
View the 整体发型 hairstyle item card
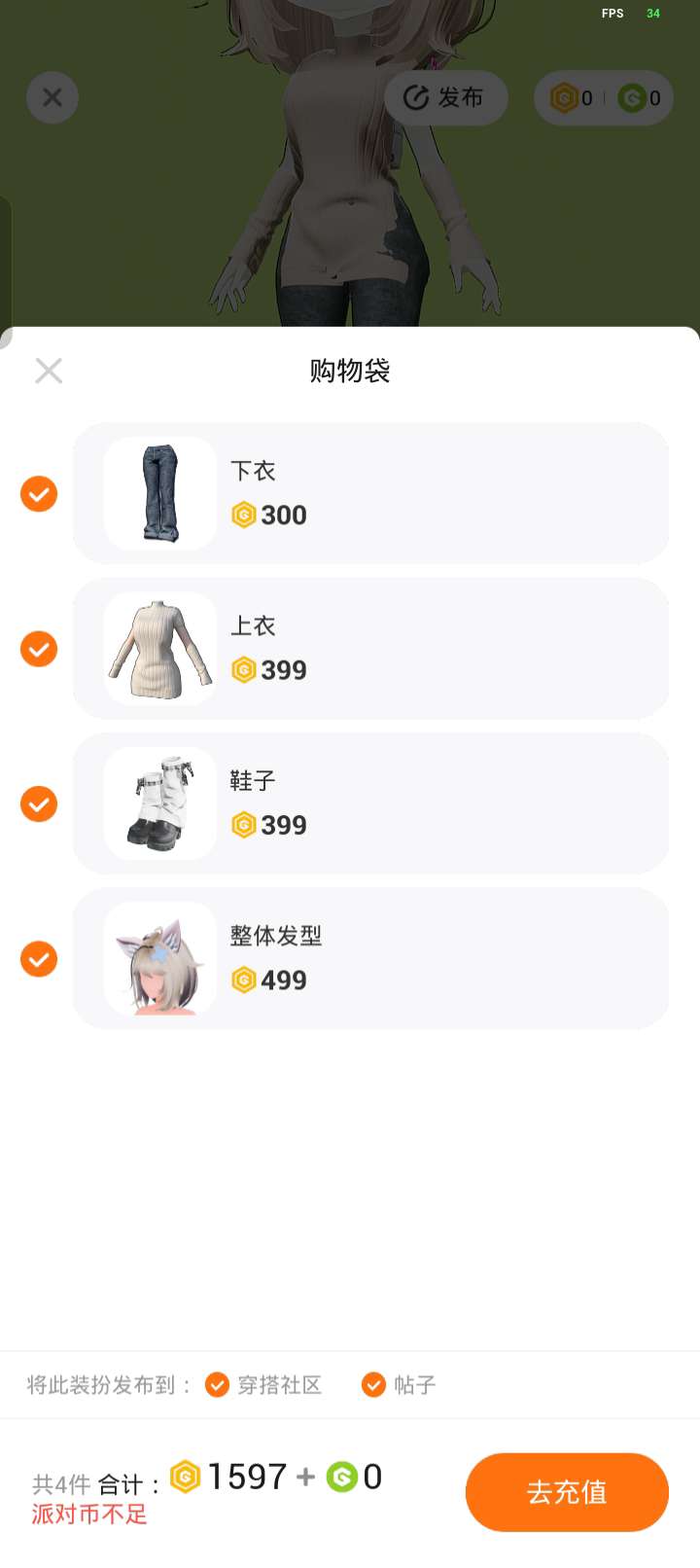370,959
